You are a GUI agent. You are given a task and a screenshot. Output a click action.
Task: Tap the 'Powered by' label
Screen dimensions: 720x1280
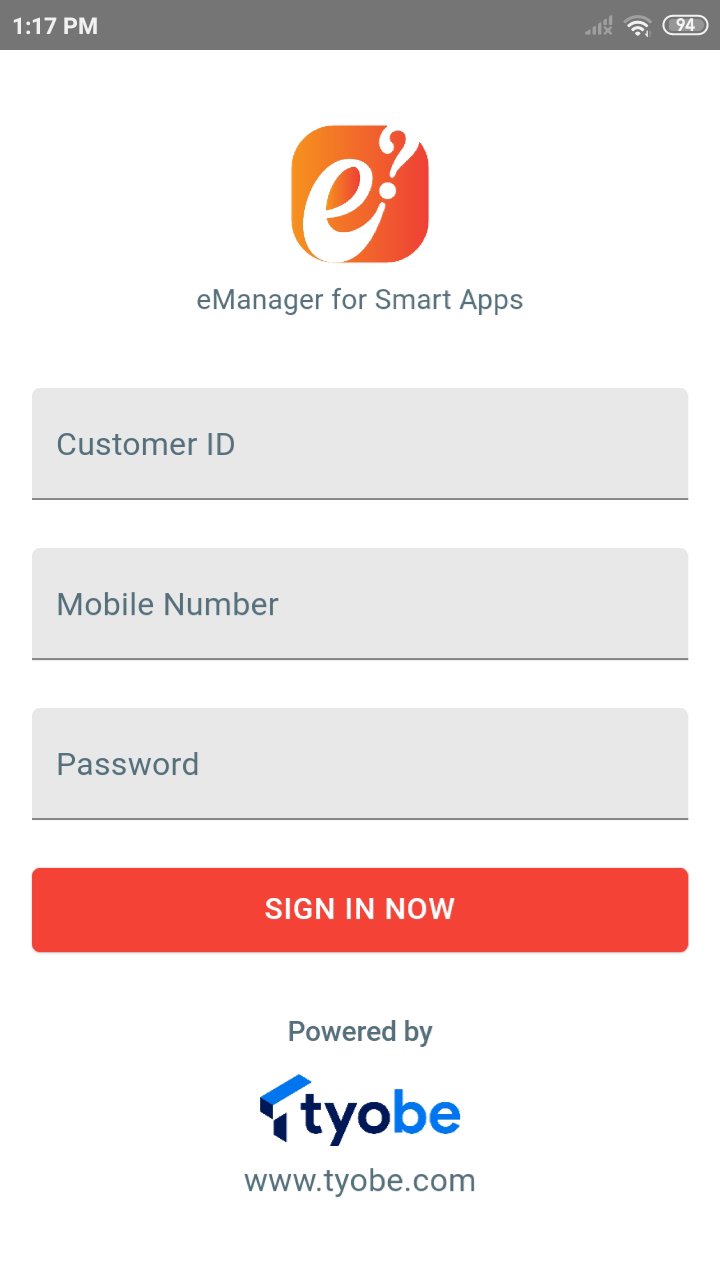pos(360,1031)
